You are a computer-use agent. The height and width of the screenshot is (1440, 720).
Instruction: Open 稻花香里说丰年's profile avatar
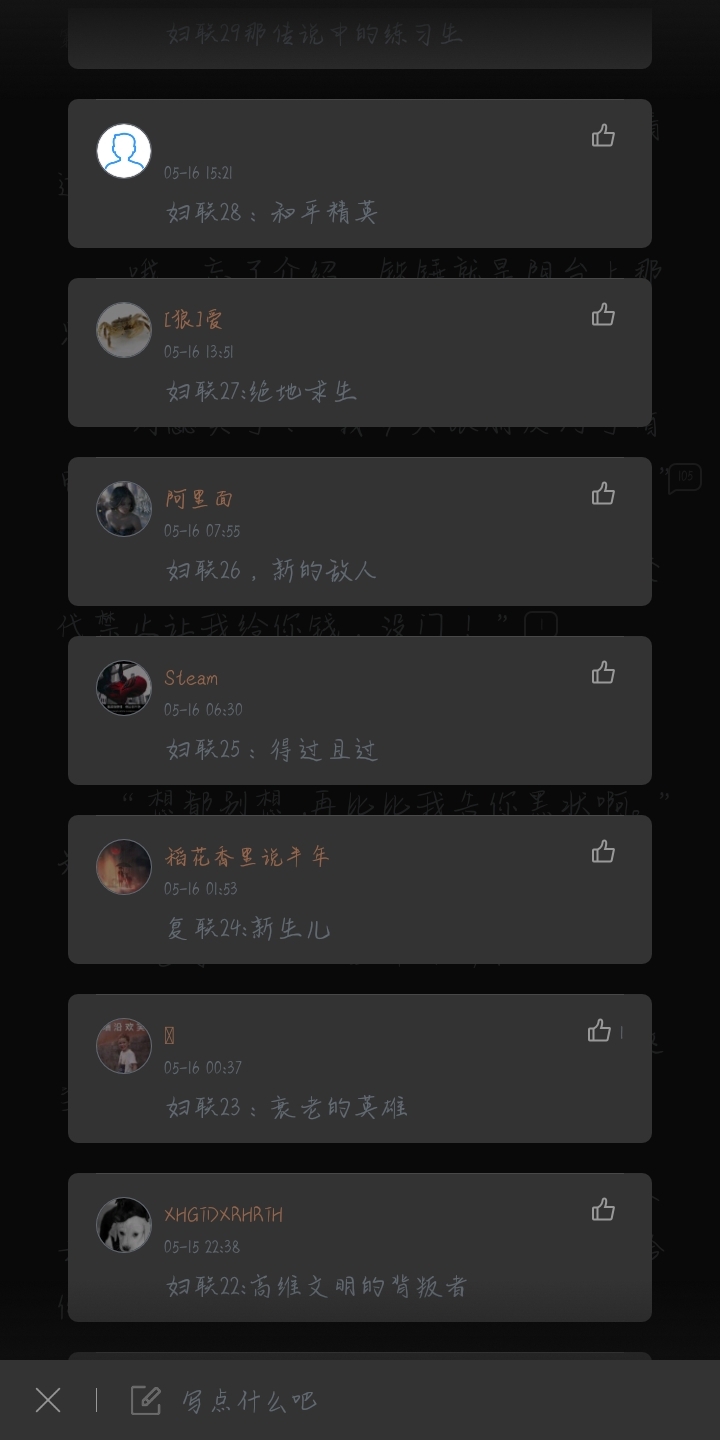click(x=124, y=867)
